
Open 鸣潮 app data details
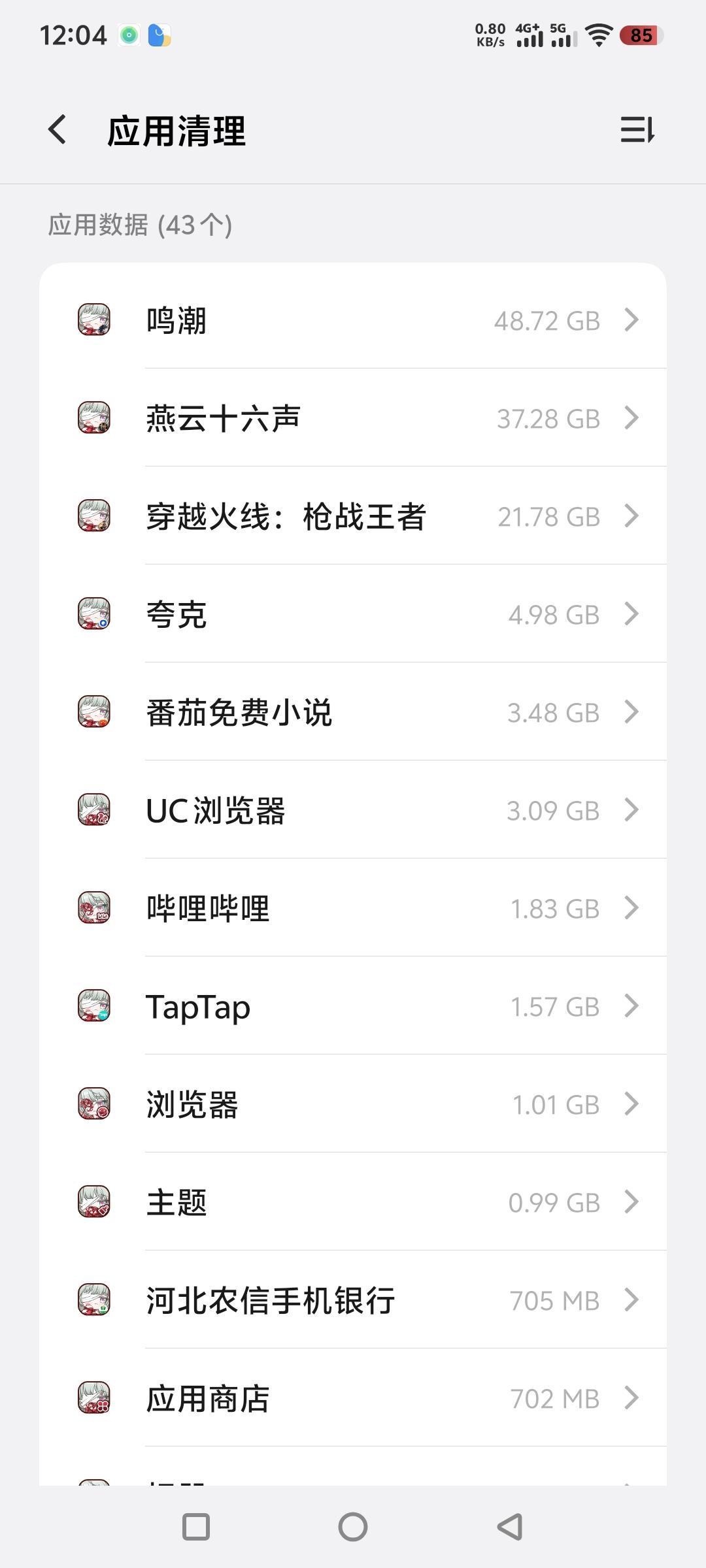pos(353,320)
